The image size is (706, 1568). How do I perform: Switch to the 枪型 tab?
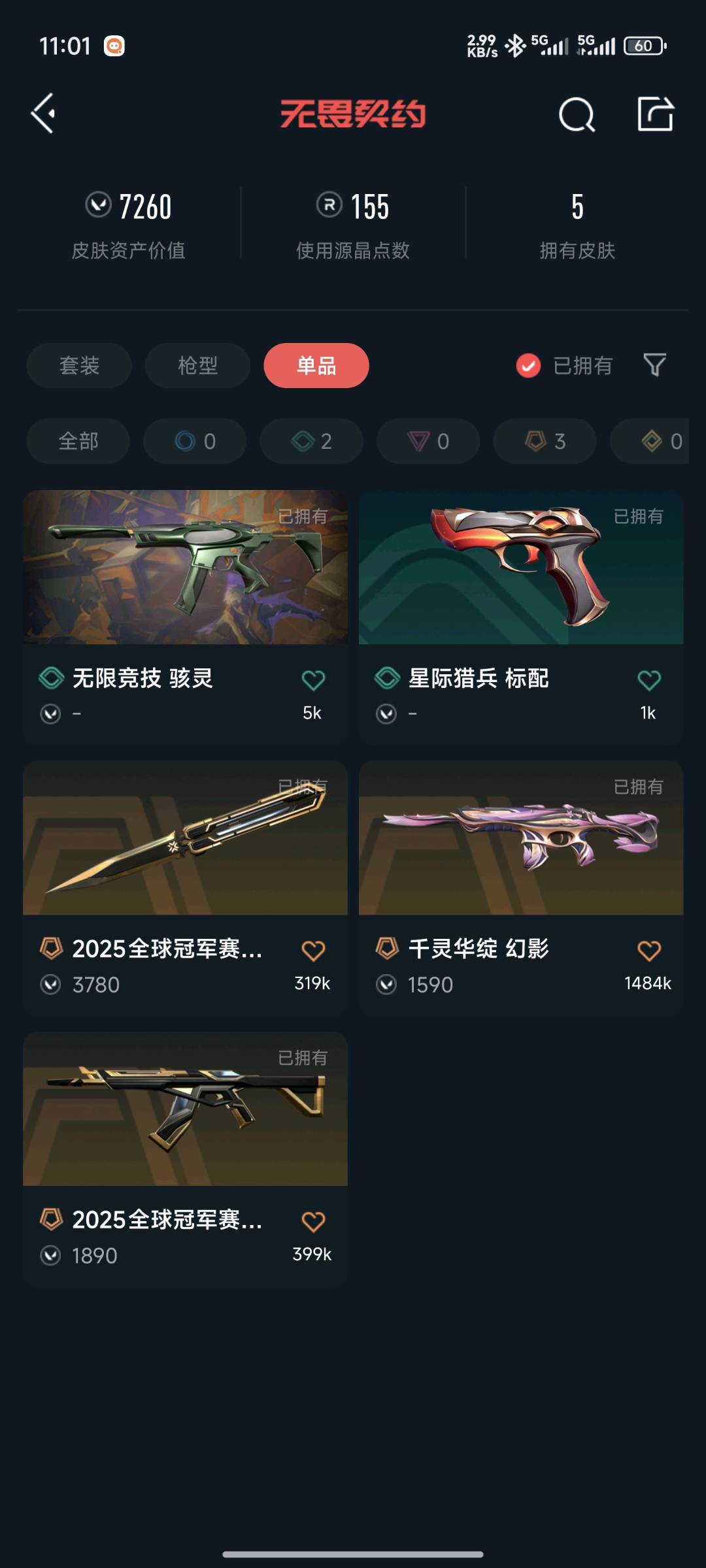tap(197, 365)
